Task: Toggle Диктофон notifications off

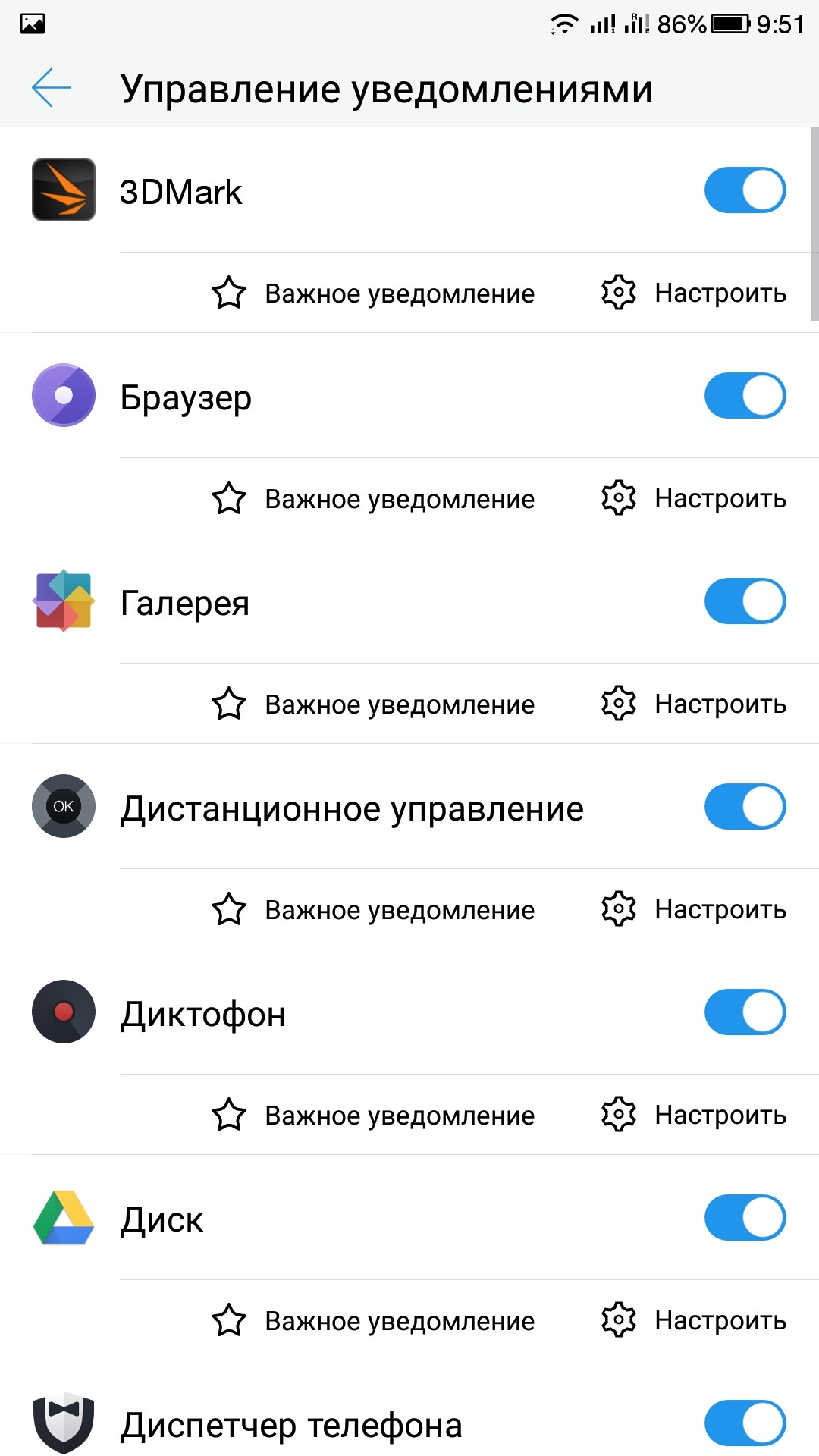Action: (x=745, y=1012)
